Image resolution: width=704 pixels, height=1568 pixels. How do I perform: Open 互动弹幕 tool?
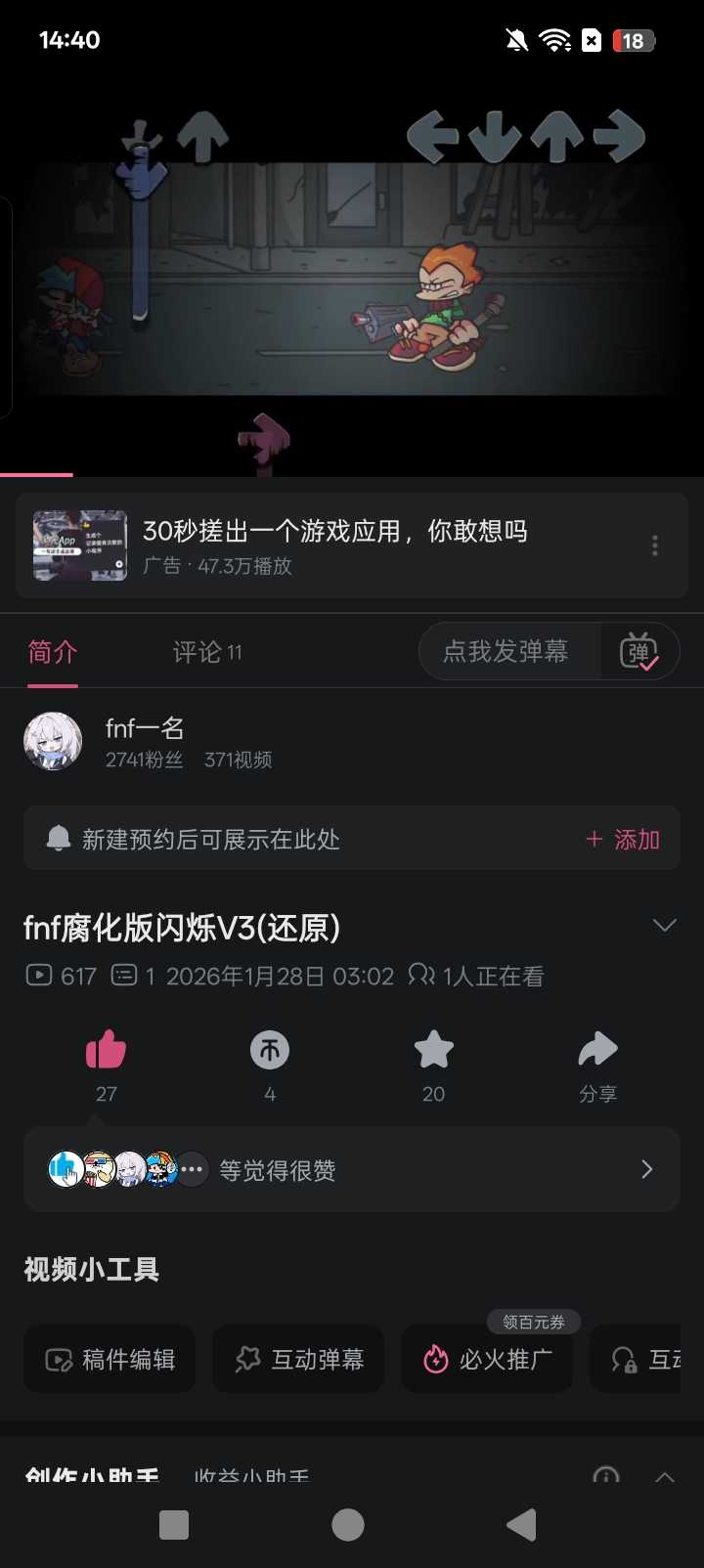[x=298, y=1359]
